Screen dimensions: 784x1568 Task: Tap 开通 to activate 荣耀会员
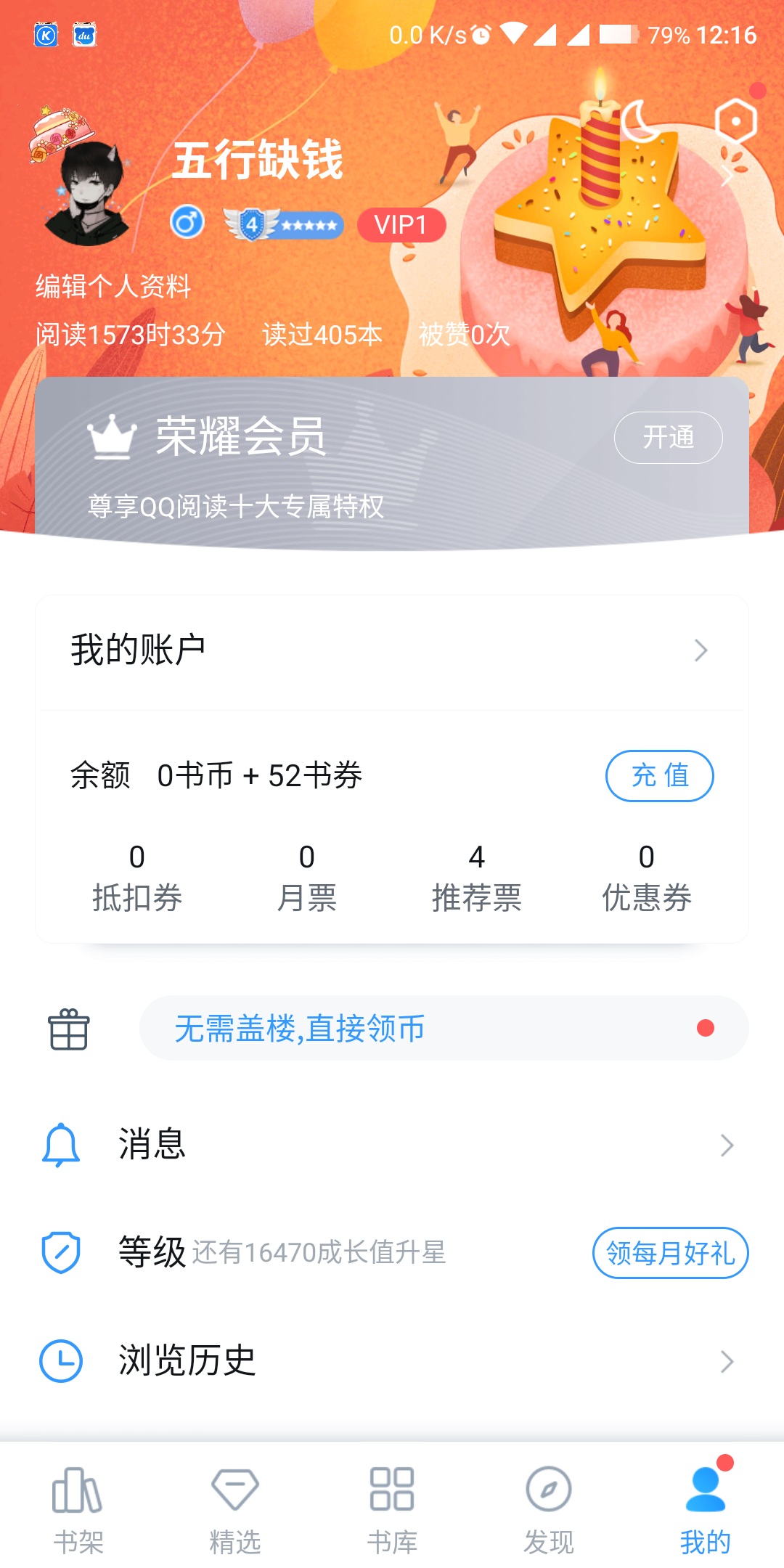point(668,438)
